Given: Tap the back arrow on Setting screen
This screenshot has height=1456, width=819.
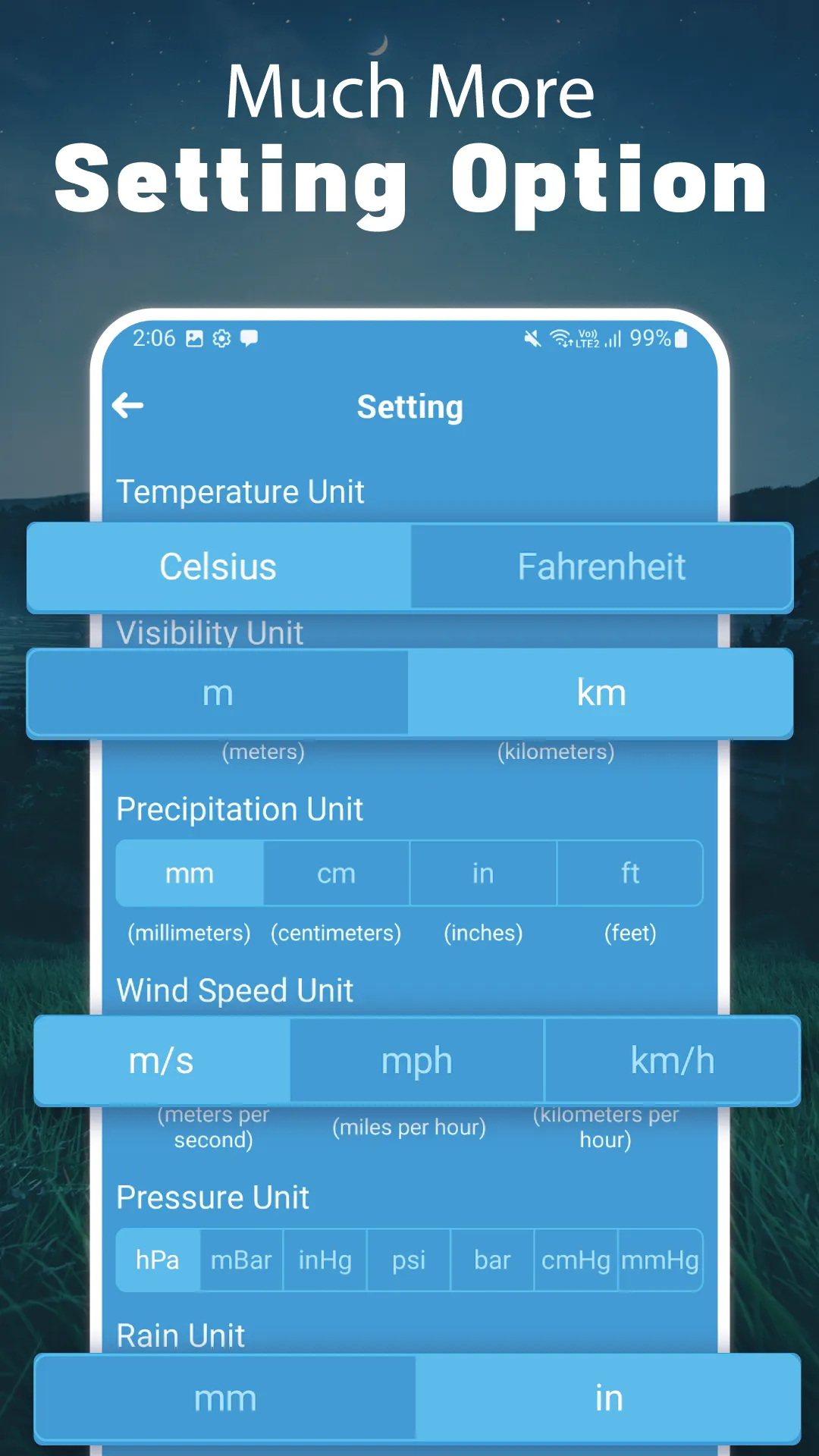Looking at the screenshot, I should pos(127,406).
